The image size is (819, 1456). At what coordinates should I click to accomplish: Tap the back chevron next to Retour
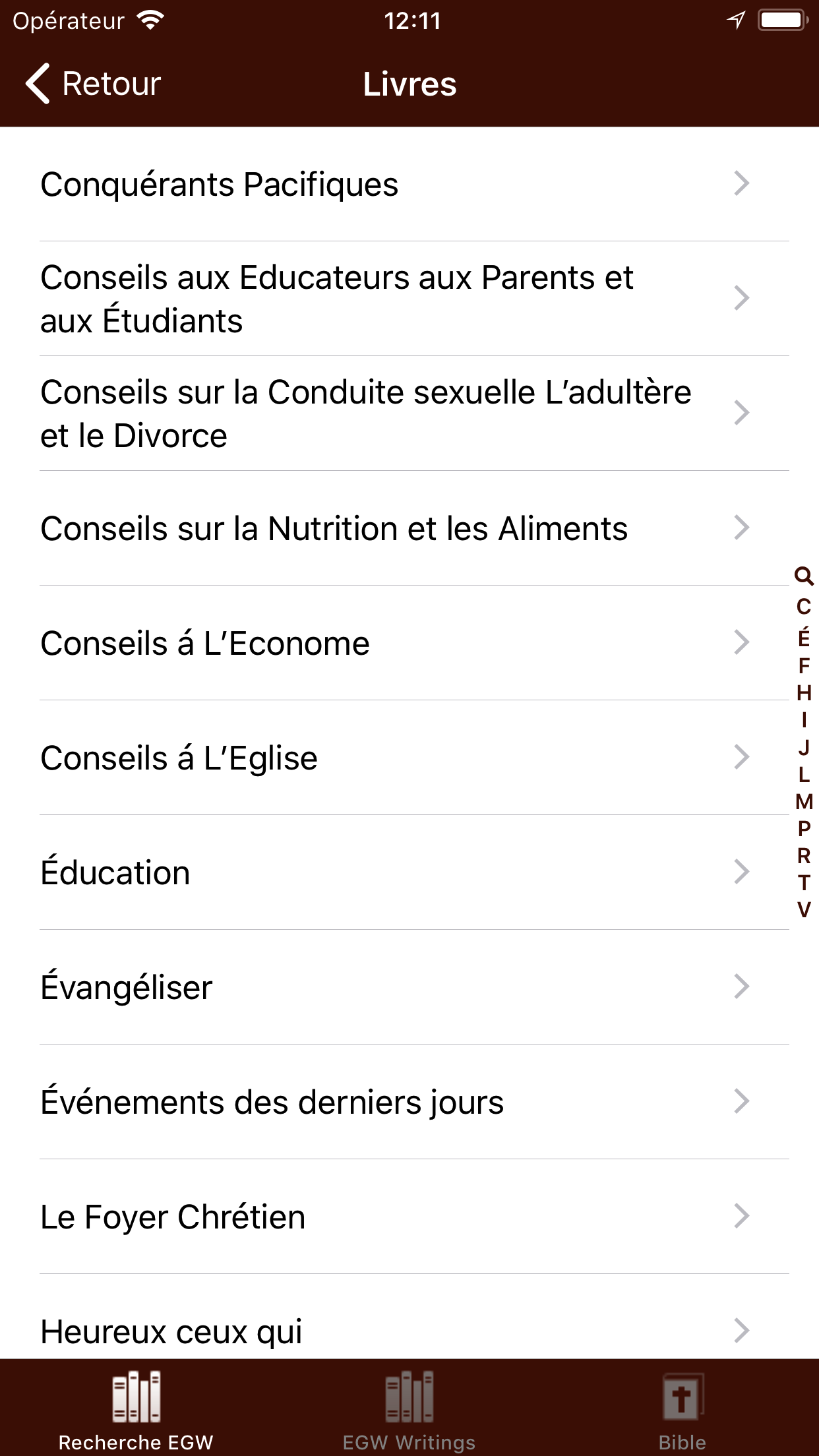coord(38,84)
